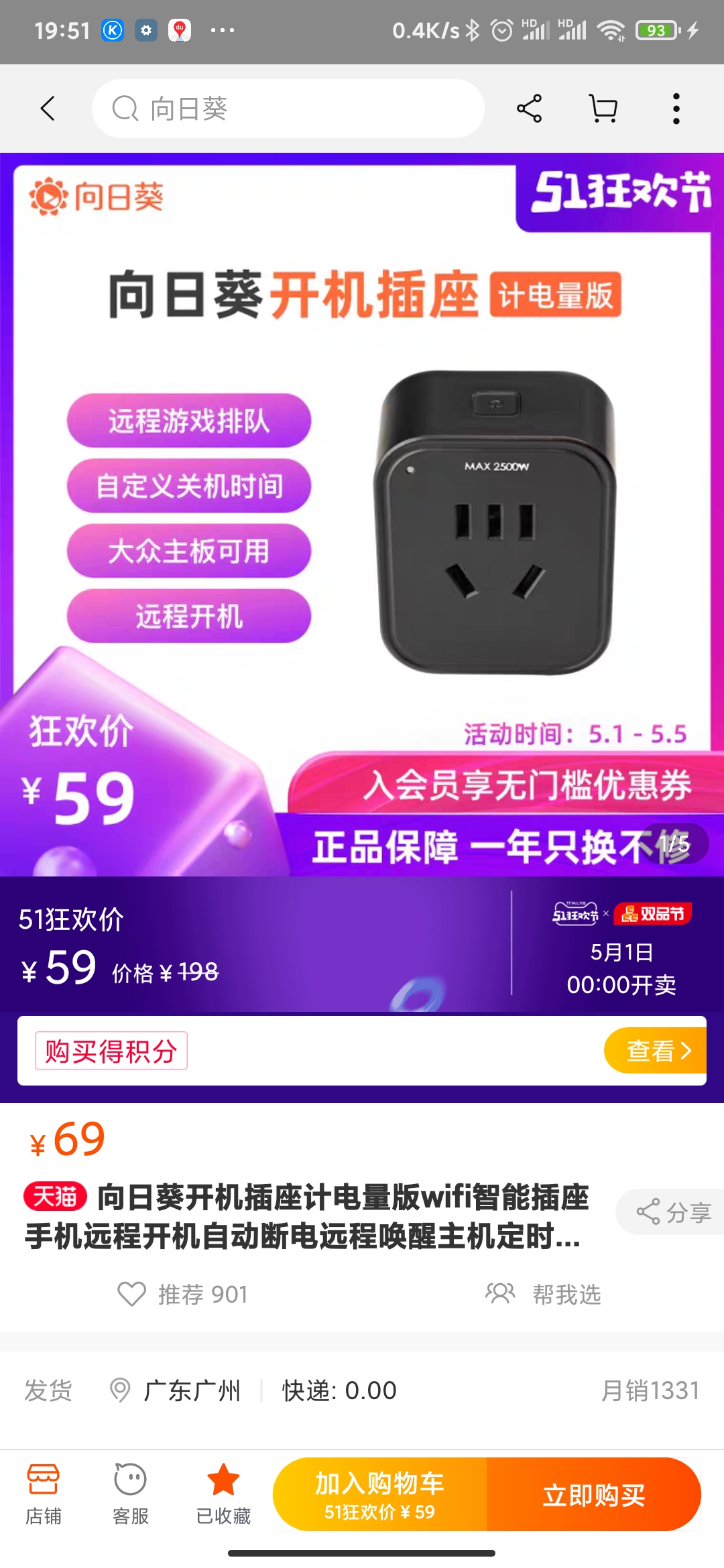Screen dimensions: 724x1568
Task: Tap 立即购买 to buy now
Action: [x=594, y=1494]
